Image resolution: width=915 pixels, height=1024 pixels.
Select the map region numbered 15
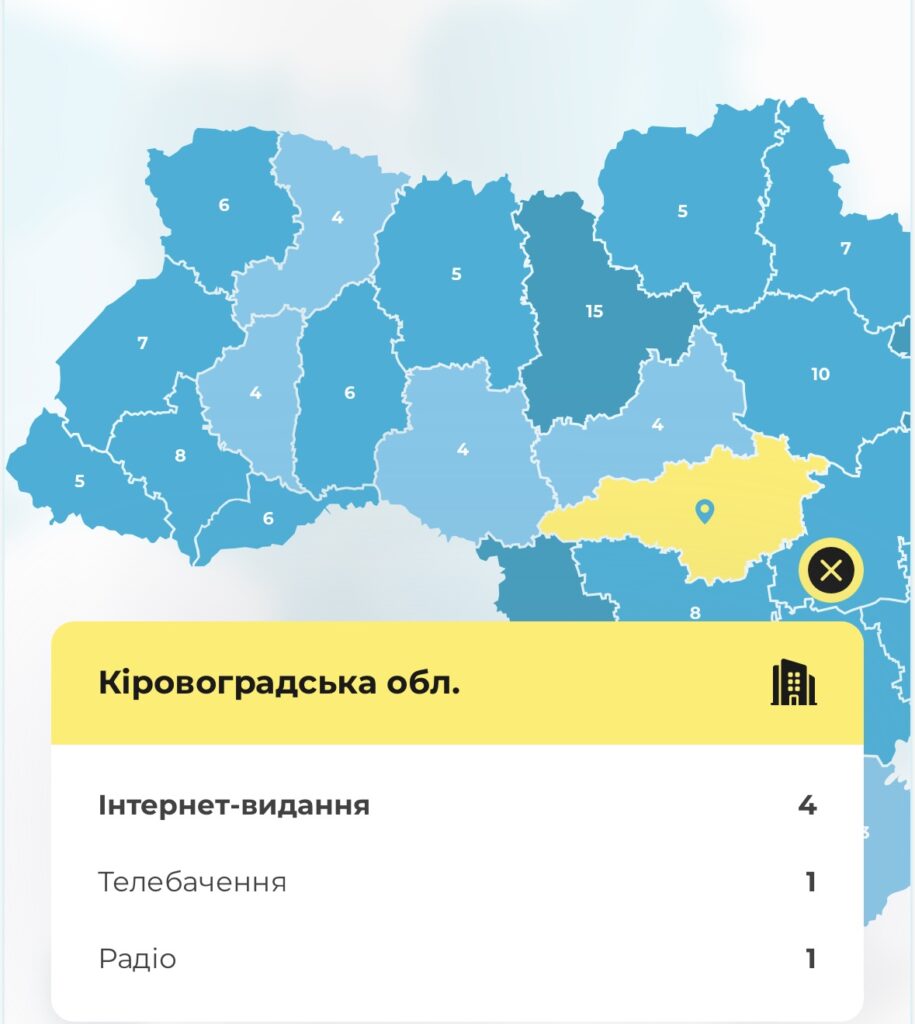(x=594, y=312)
